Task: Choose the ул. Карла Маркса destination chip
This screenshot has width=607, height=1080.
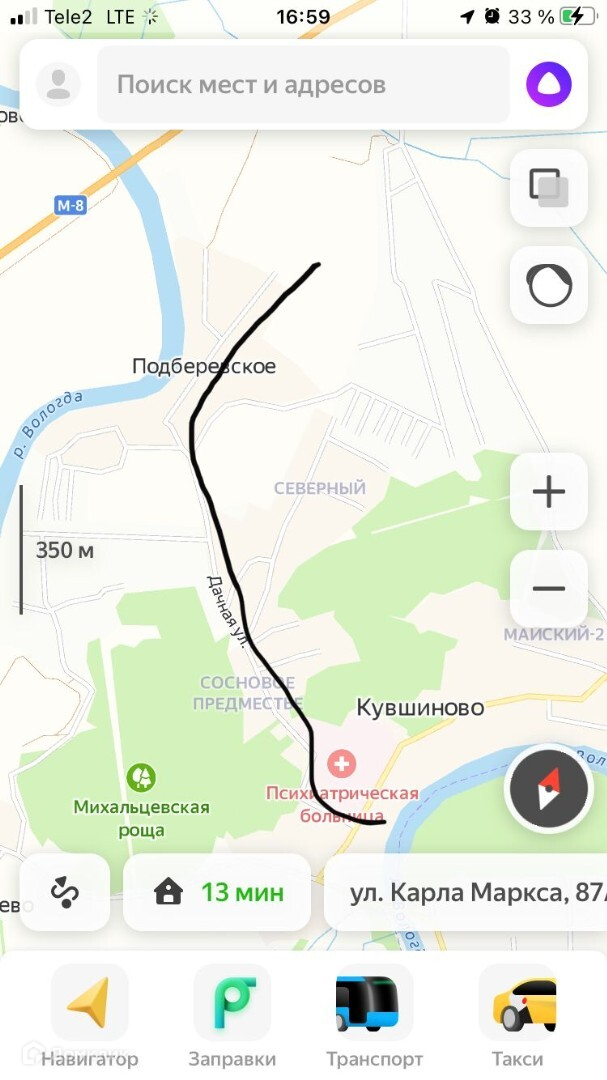Action: coord(468,892)
